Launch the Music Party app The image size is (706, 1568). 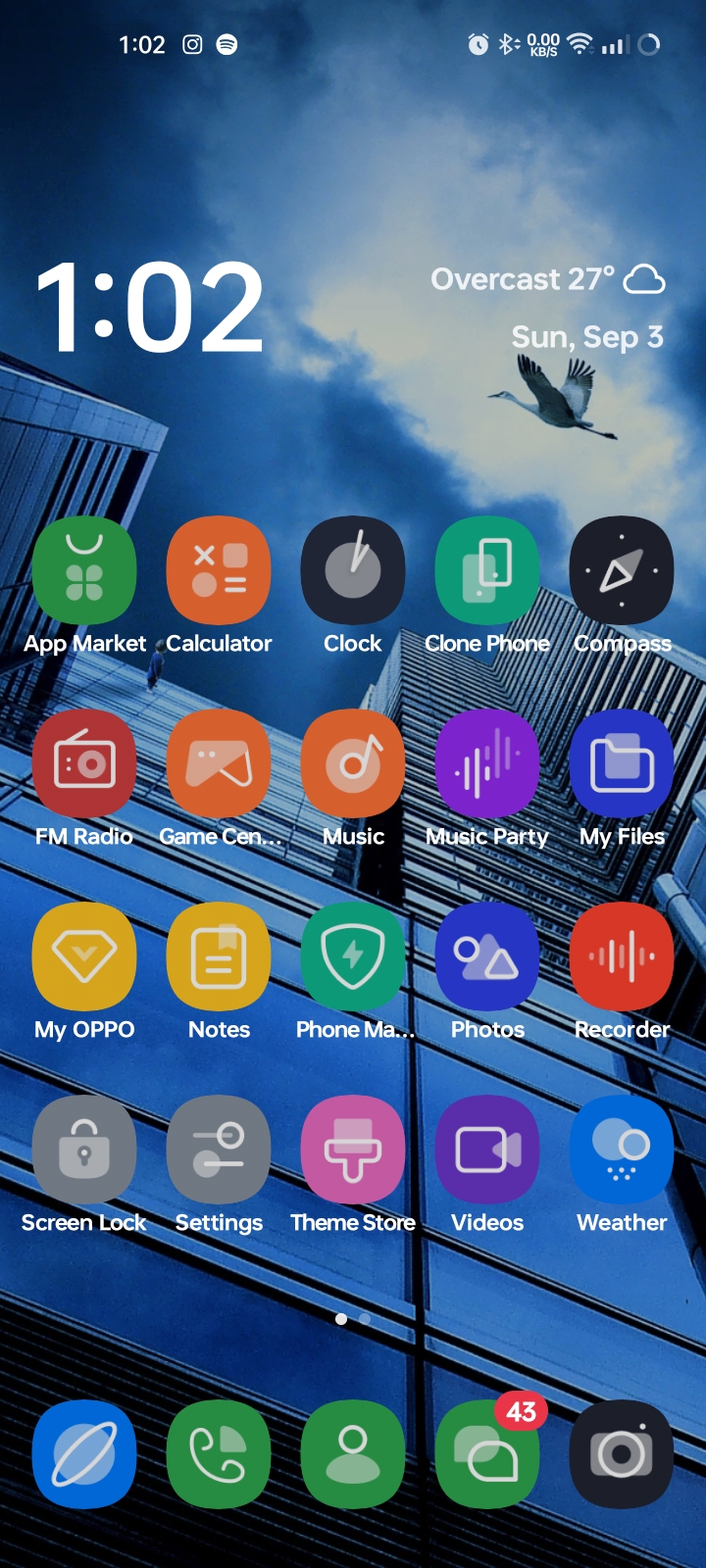pos(487,763)
